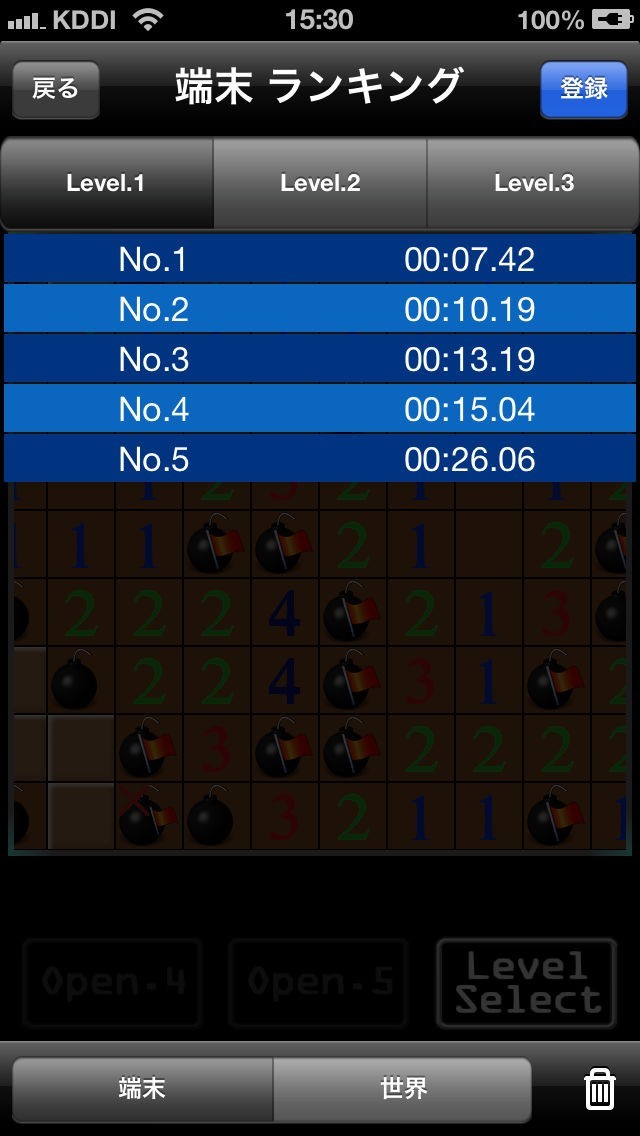640x1136 pixels.
Task: Delete records with the trash icon
Action: pyautogui.click(x=599, y=1090)
